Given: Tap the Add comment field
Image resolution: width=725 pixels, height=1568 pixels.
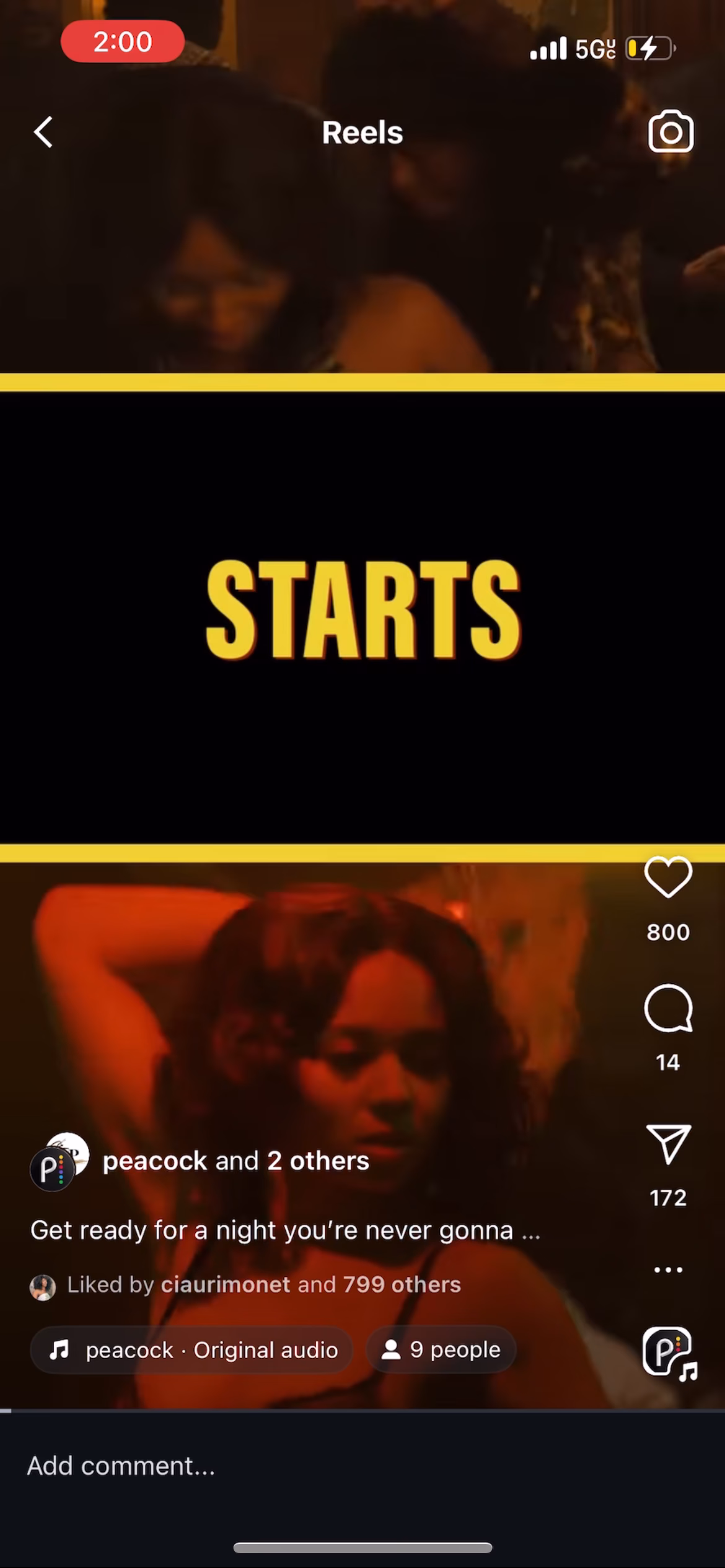Looking at the screenshot, I should (248, 1466).
